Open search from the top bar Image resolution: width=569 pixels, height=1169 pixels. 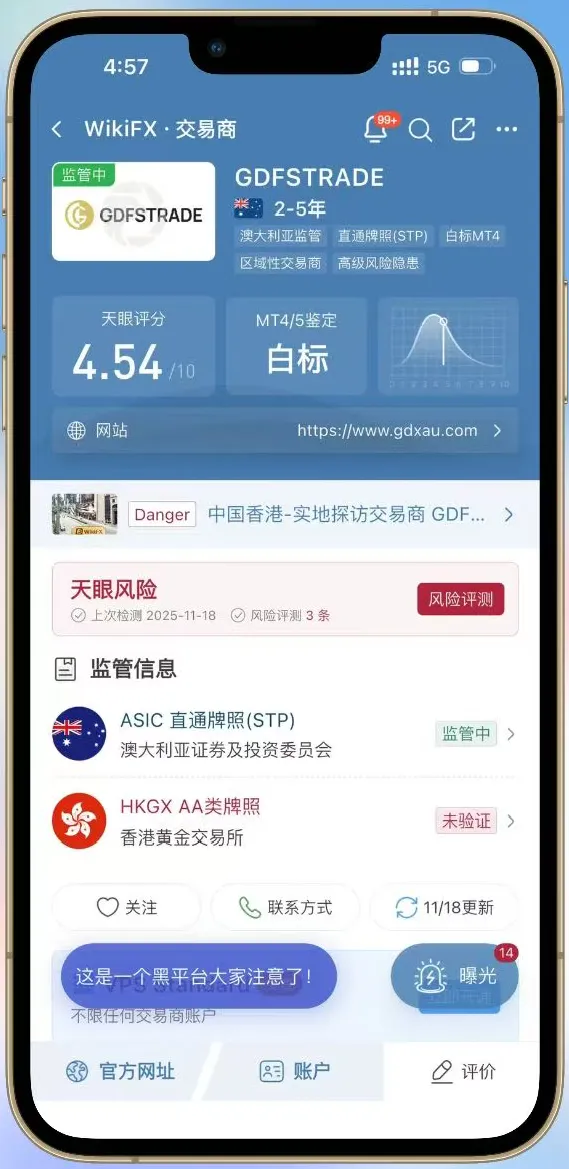421,130
